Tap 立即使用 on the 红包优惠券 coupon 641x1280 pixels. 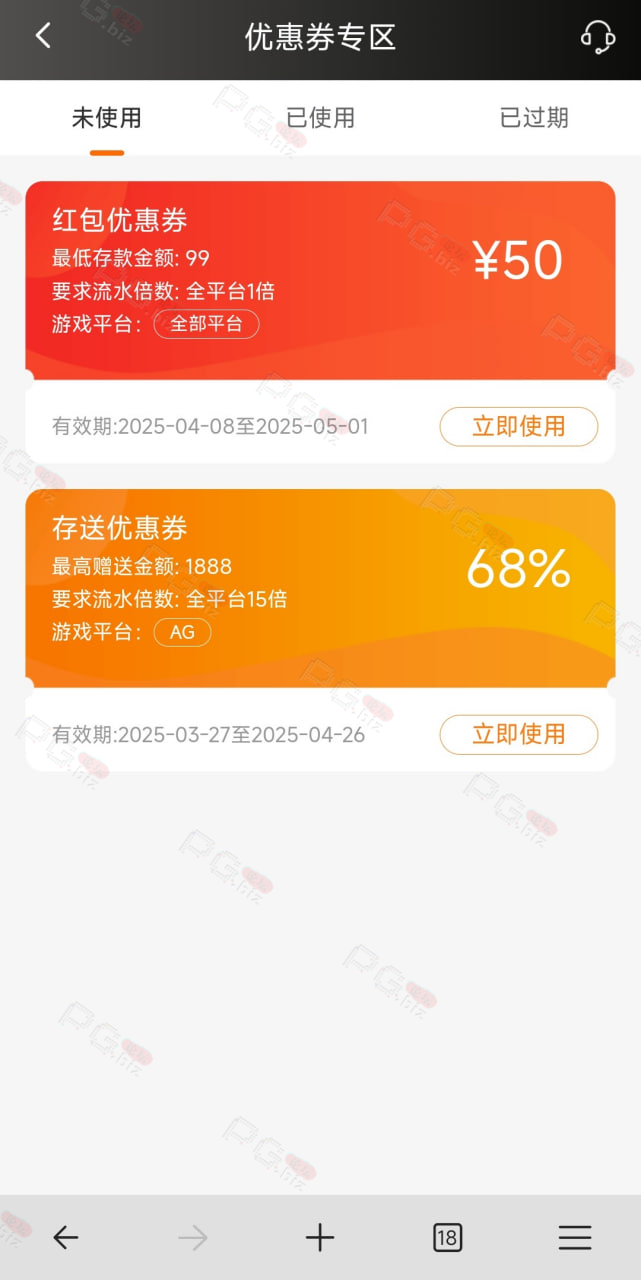519,427
